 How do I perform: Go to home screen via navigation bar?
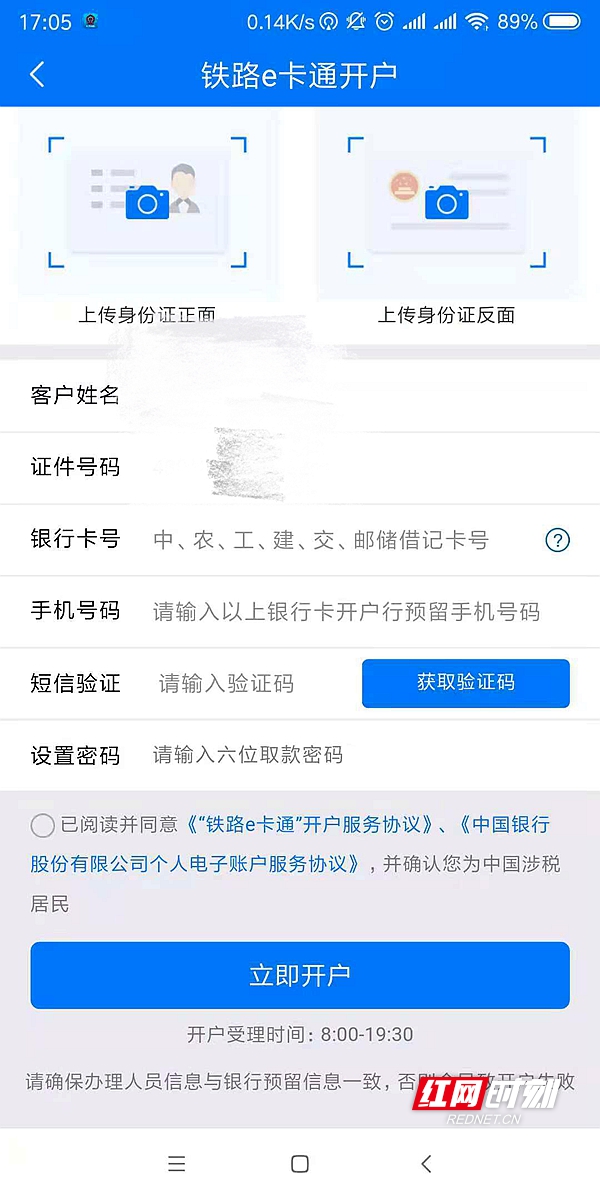pos(299,1163)
